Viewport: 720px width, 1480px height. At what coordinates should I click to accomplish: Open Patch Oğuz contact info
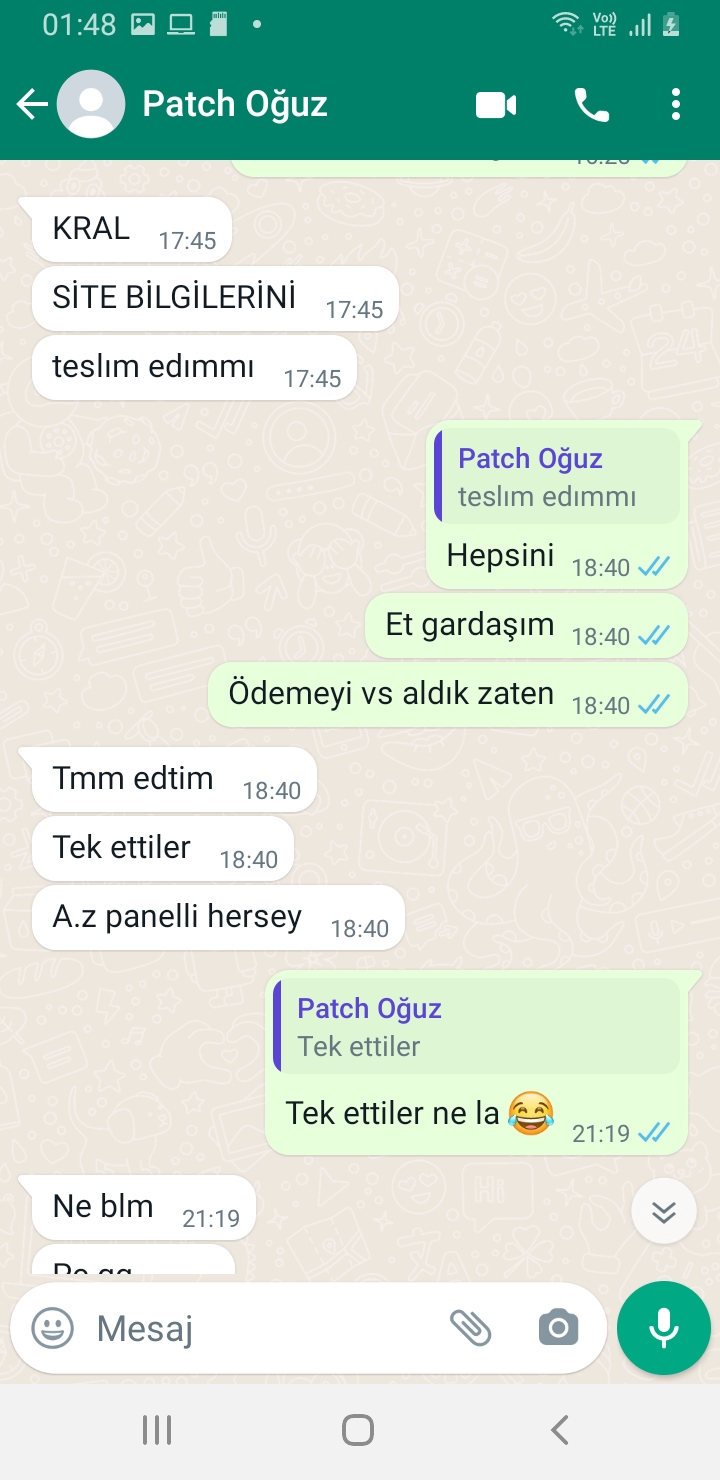[235, 104]
